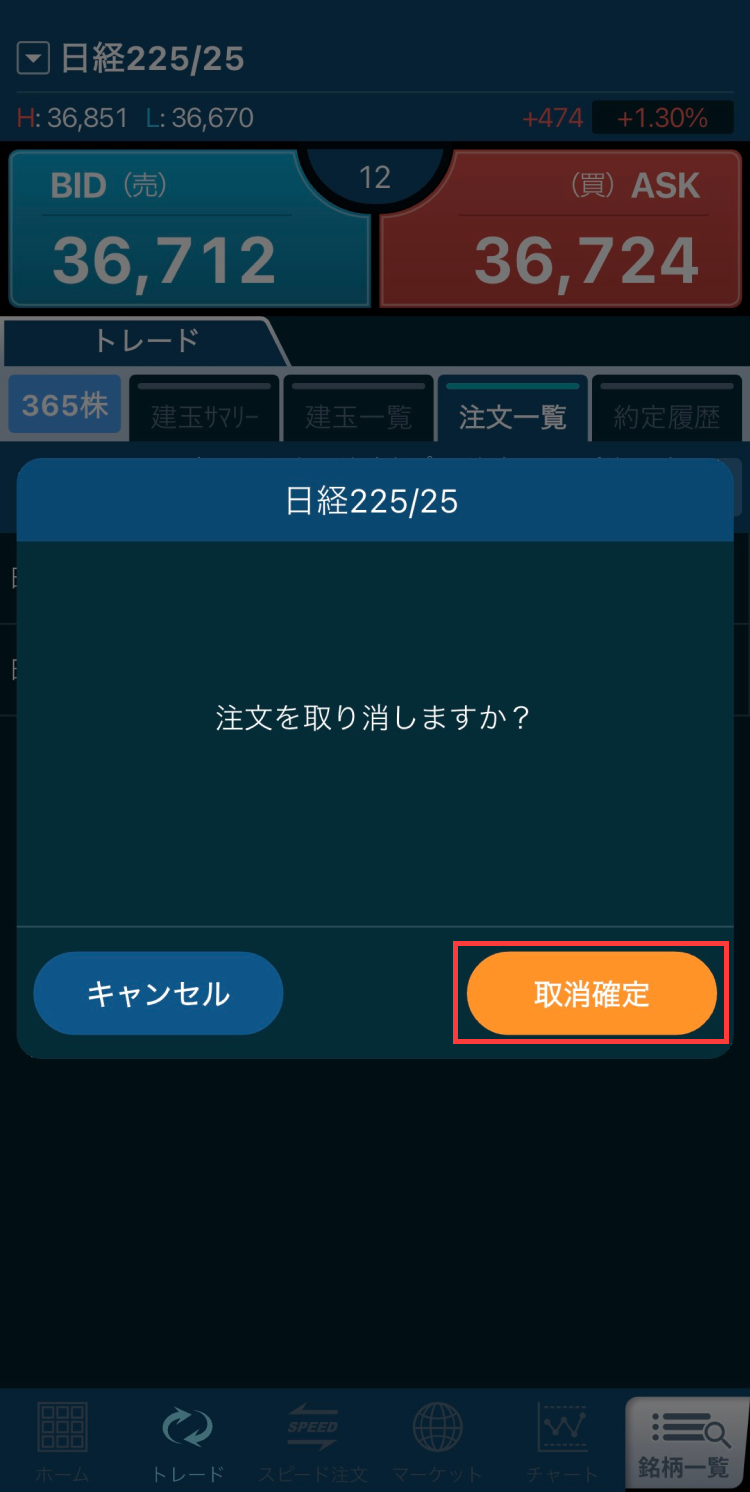The image size is (750, 1492).
Task: Tap the ASK buy price panel
Action: [x=561, y=230]
